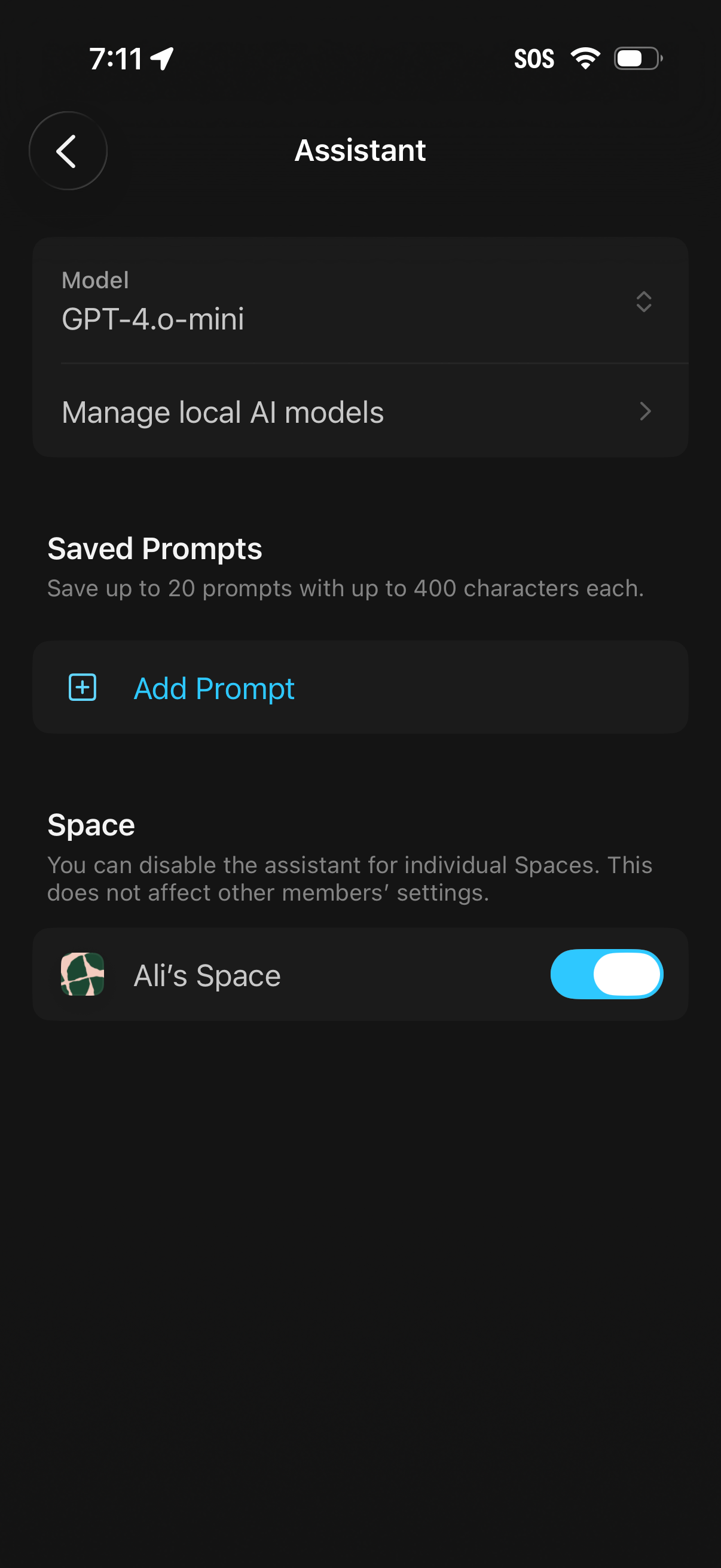Image resolution: width=721 pixels, height=1568 pixels.
Task: Tap Add Prompt to create a saved prompt
Action: (213, 688)
